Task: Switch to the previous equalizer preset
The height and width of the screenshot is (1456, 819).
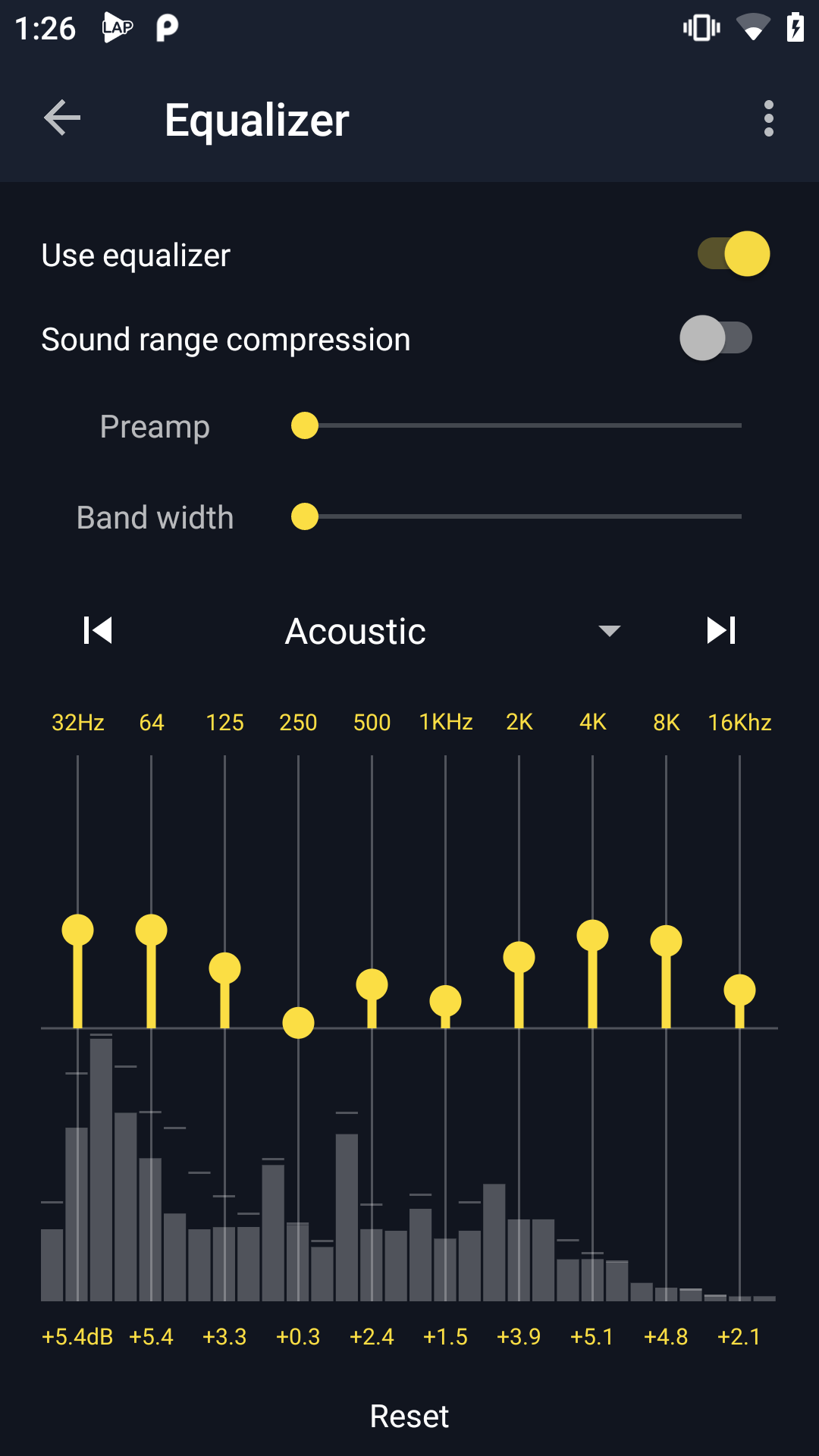Action: pyautogui.click(x=98, y=630)
